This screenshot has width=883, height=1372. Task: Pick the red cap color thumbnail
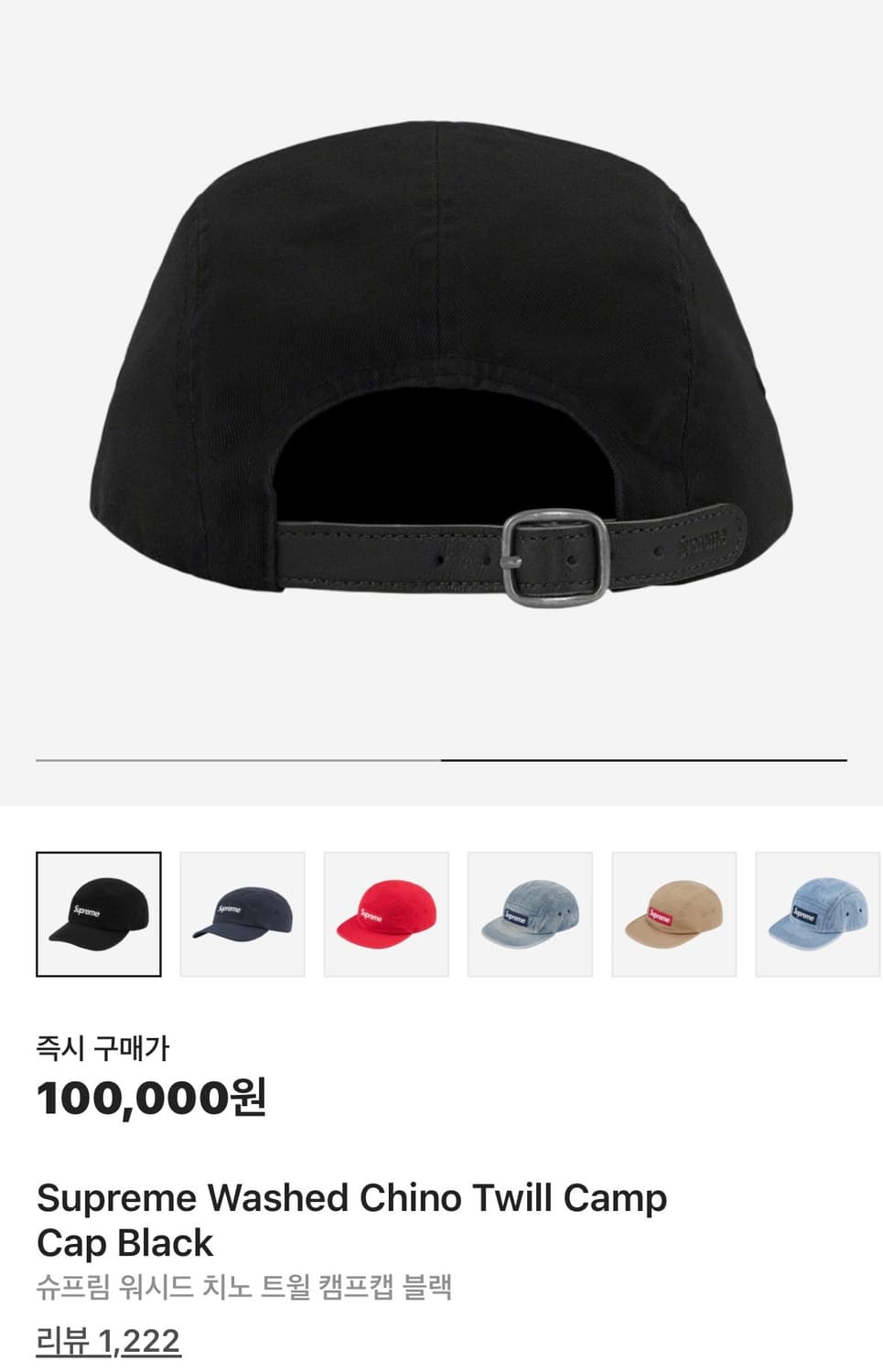tap(386, 914)
